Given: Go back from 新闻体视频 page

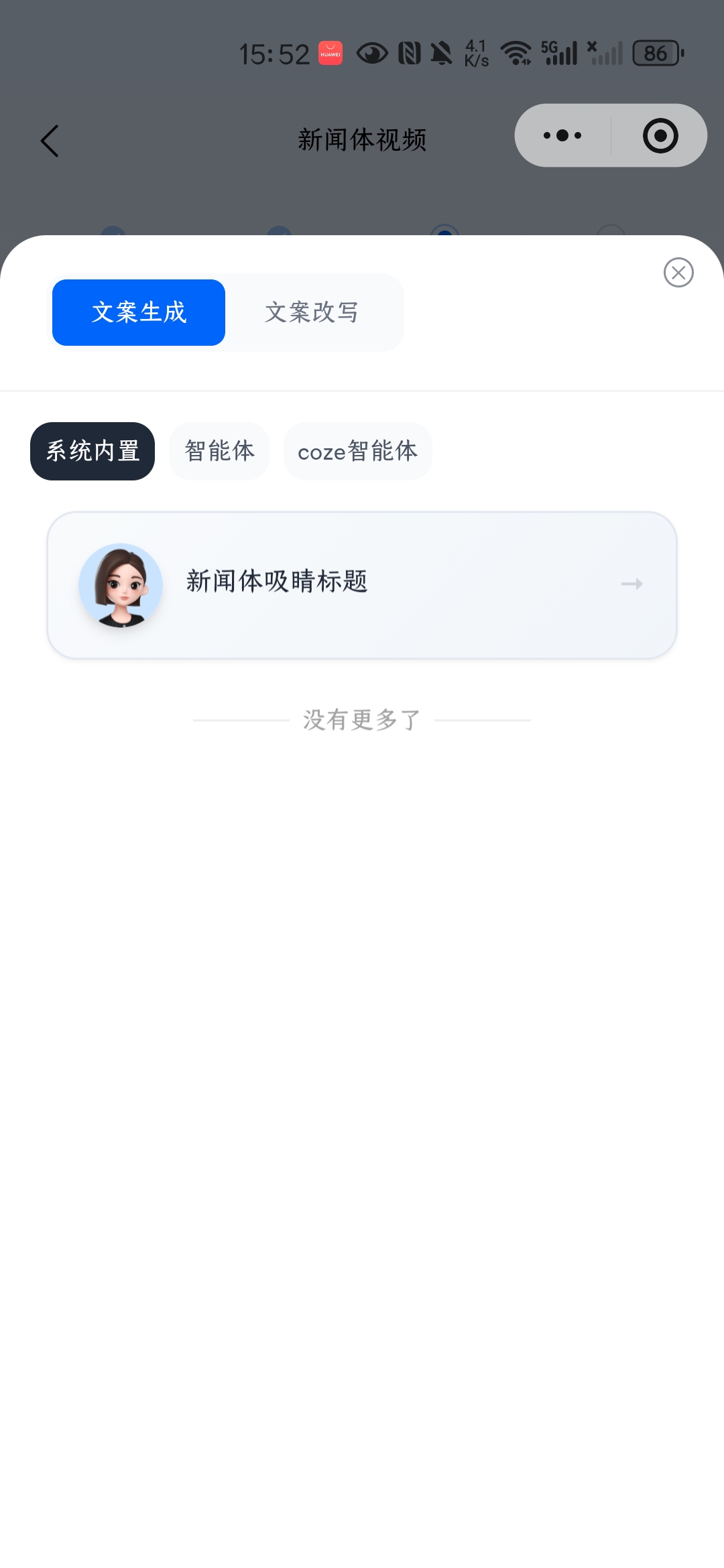Looking at the screenshot, I should tap(50, 141).
